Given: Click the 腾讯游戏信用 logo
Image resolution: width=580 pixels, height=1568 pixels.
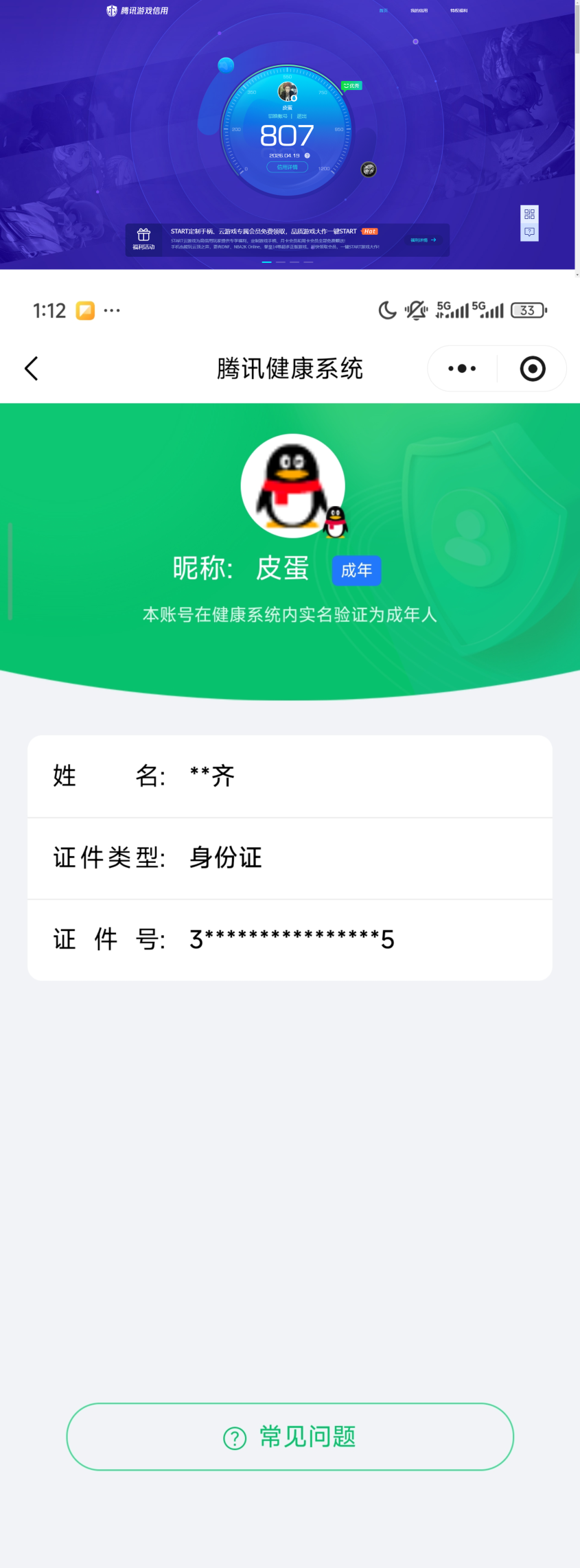Looking at the screenshot, I should pos(137,10).
